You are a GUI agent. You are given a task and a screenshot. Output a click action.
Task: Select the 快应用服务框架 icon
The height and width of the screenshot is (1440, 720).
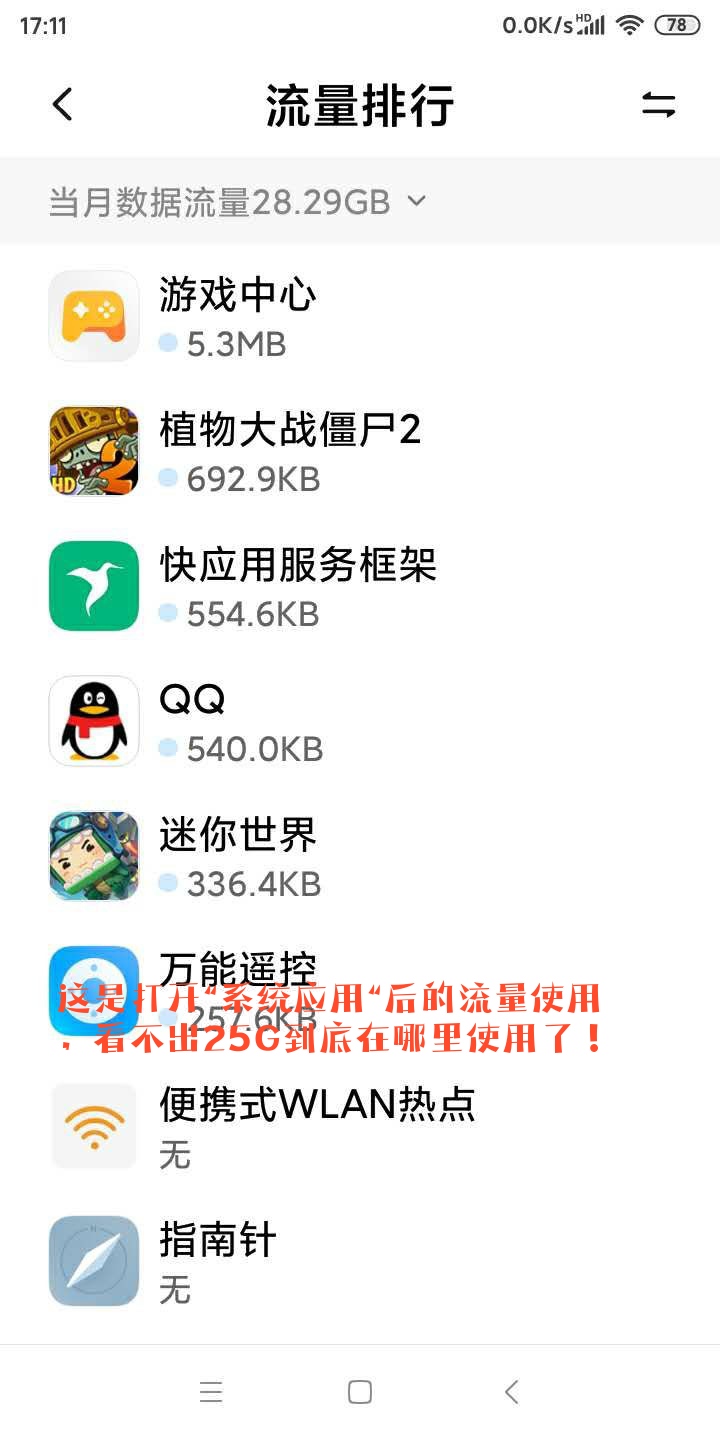coord(93,586)
